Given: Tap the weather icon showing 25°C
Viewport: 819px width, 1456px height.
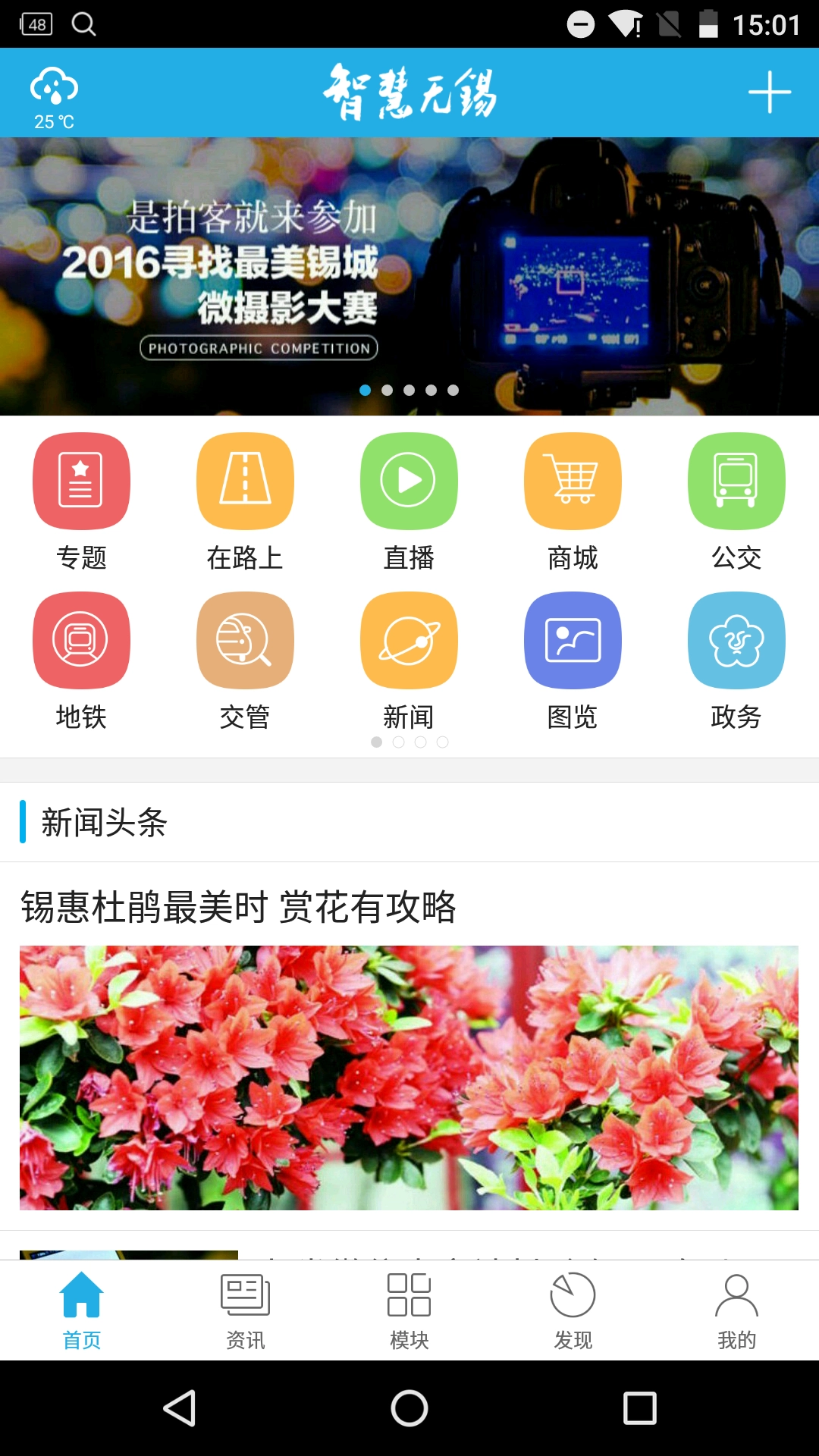Looking at the screenshot, I should click(x=53, y=89).
